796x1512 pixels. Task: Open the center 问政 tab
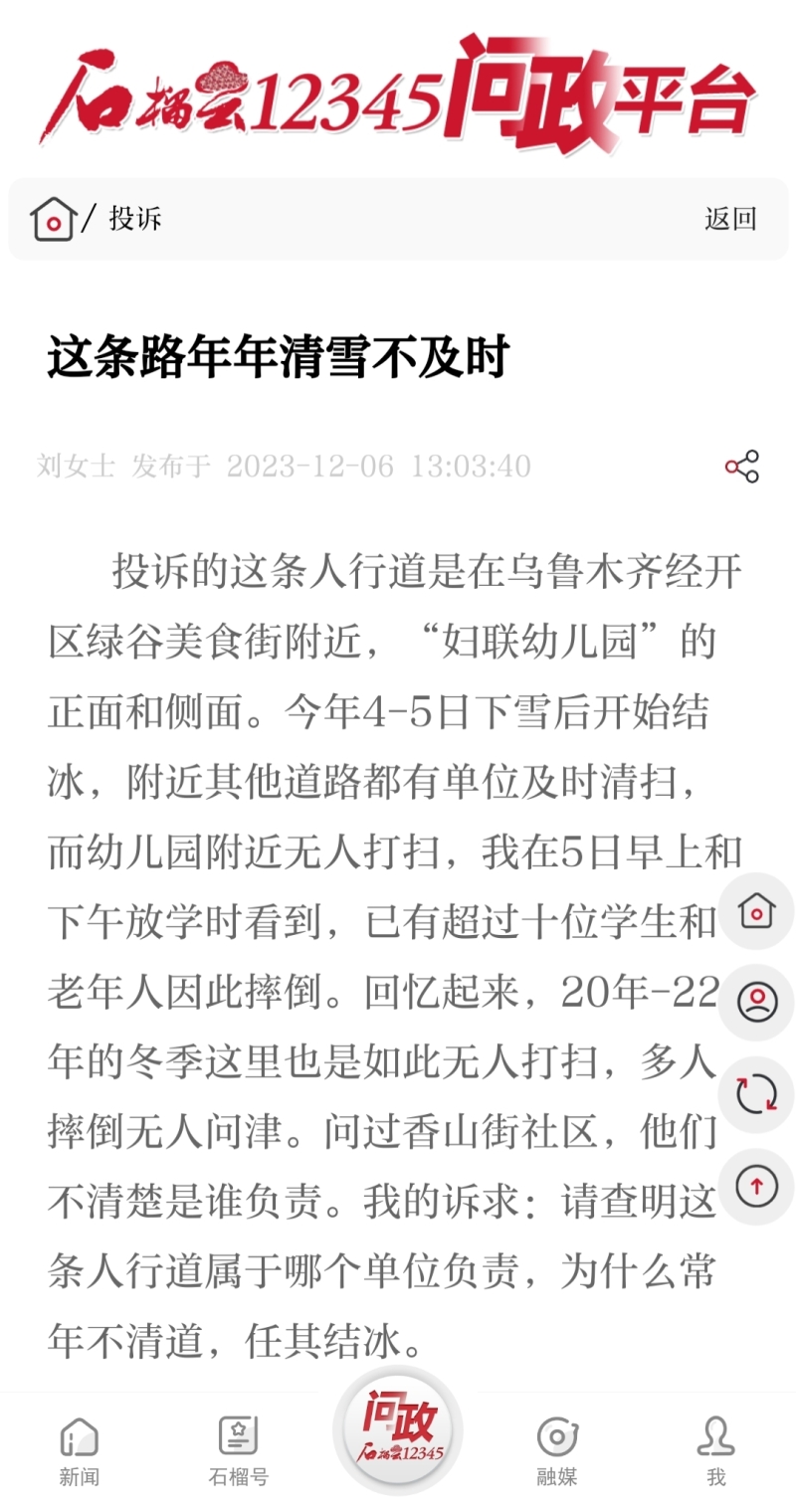click(398, 1431)
